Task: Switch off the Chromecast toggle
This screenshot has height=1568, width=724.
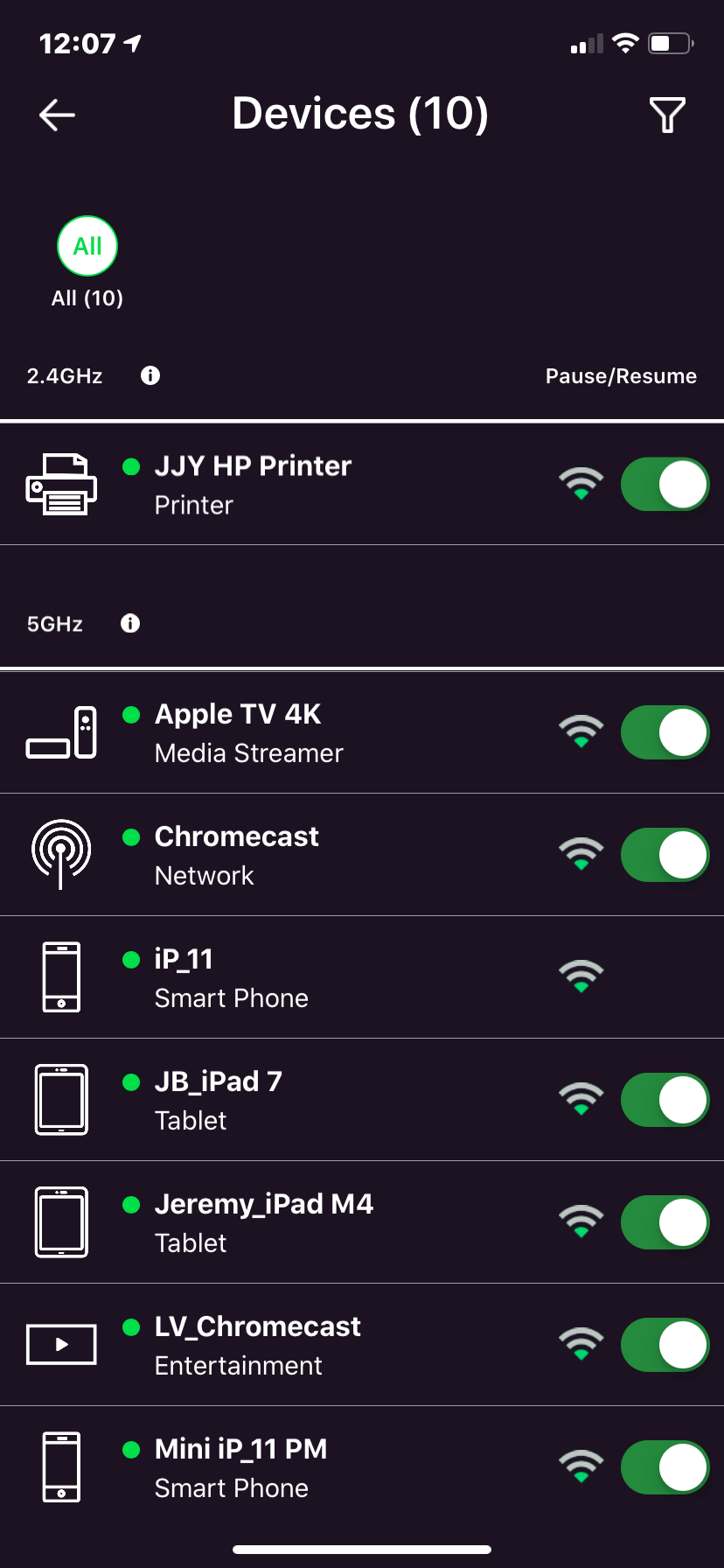Action: [x=665, y=855]
